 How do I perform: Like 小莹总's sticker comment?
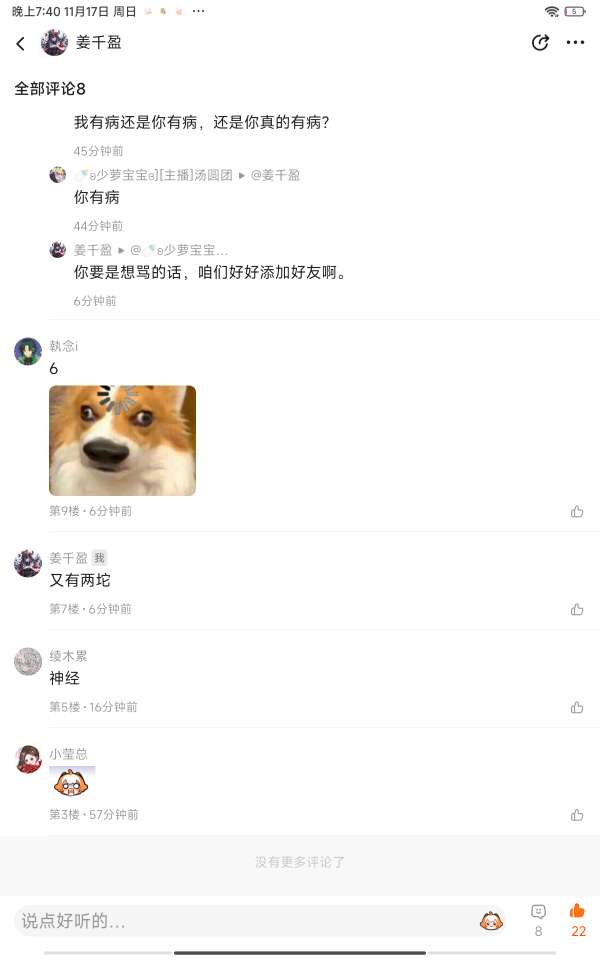(577, 815)
